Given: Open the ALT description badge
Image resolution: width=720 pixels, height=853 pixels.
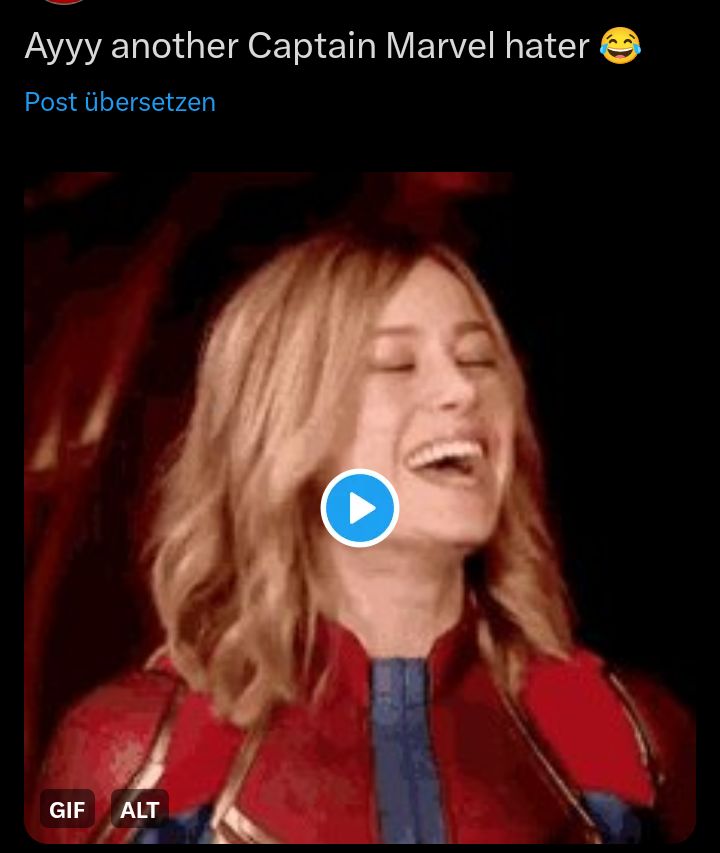Looking at the screenshot, I should point(140,810).
